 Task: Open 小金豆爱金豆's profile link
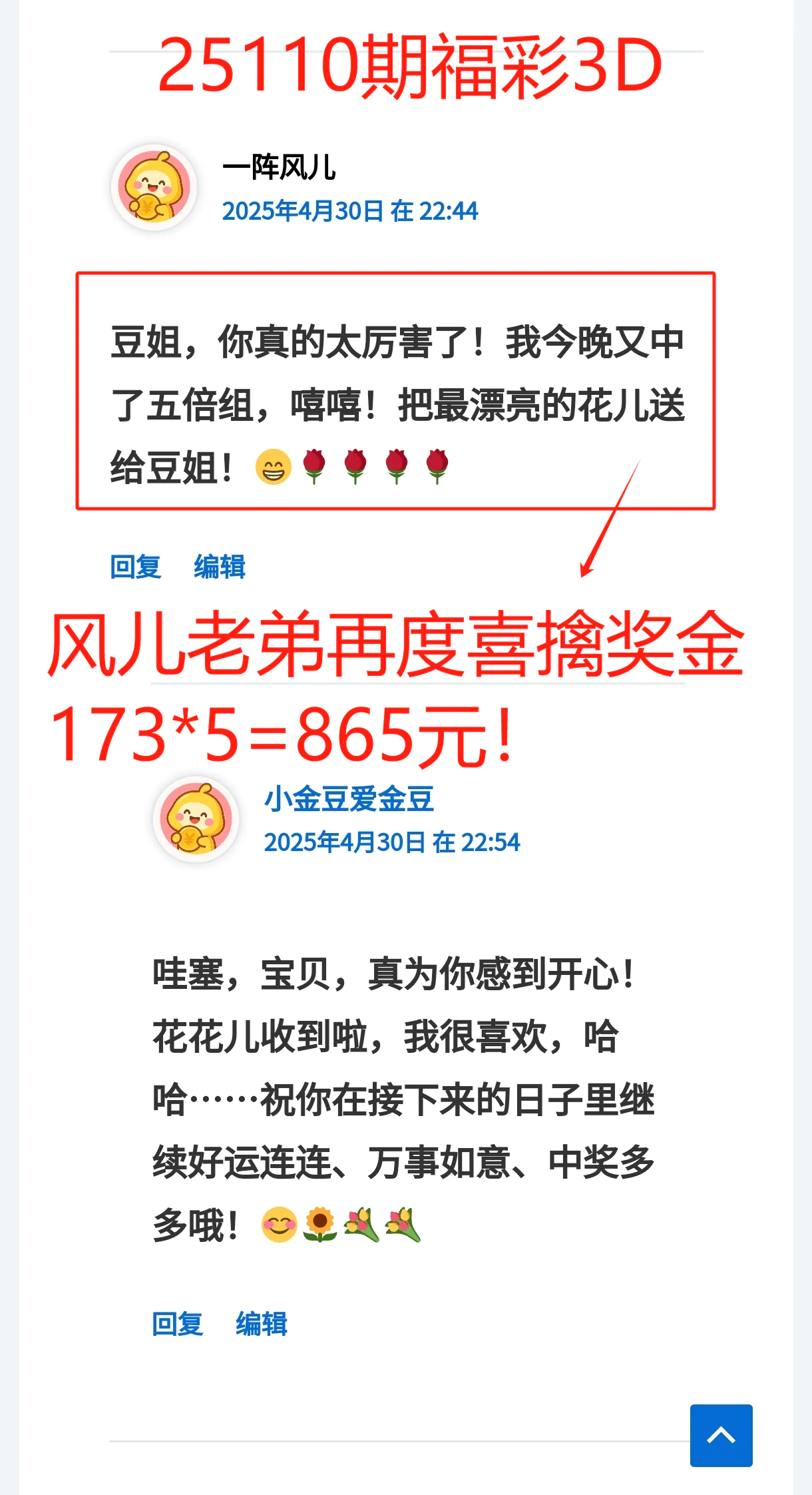point(349,798)
